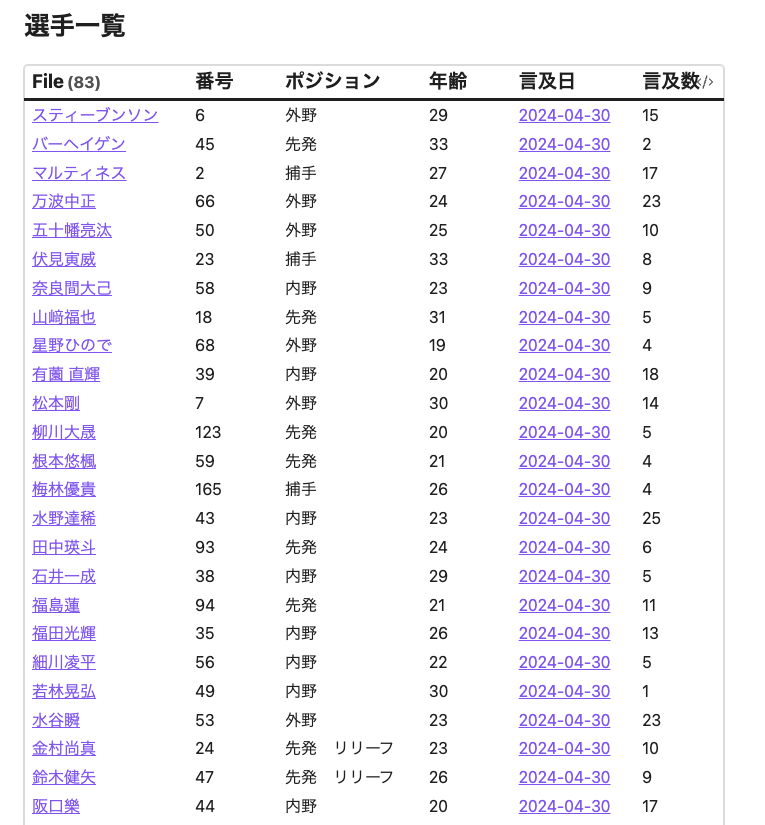
Task: Open マルティネス player page
Action: 79,173
